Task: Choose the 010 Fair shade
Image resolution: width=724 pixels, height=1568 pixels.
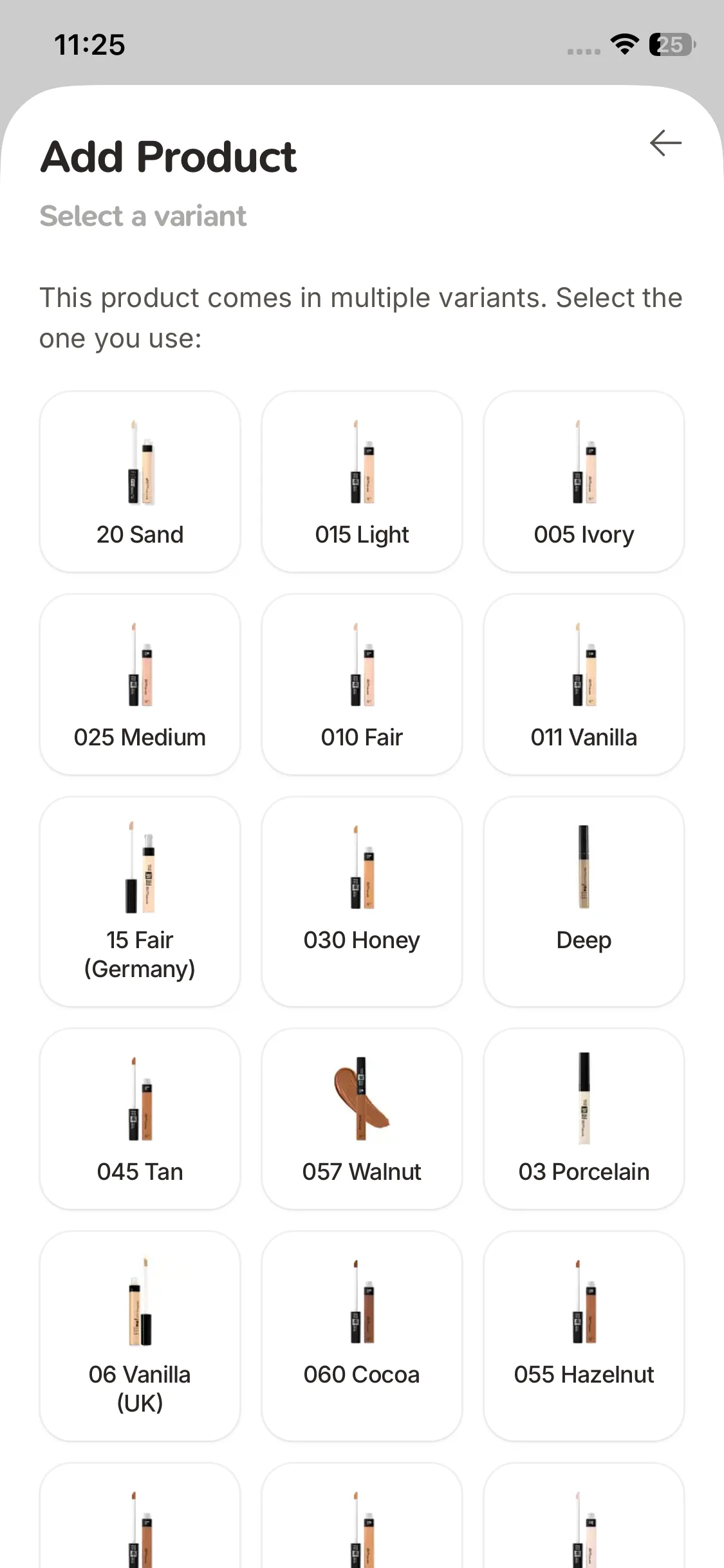Action: [362, 684]
